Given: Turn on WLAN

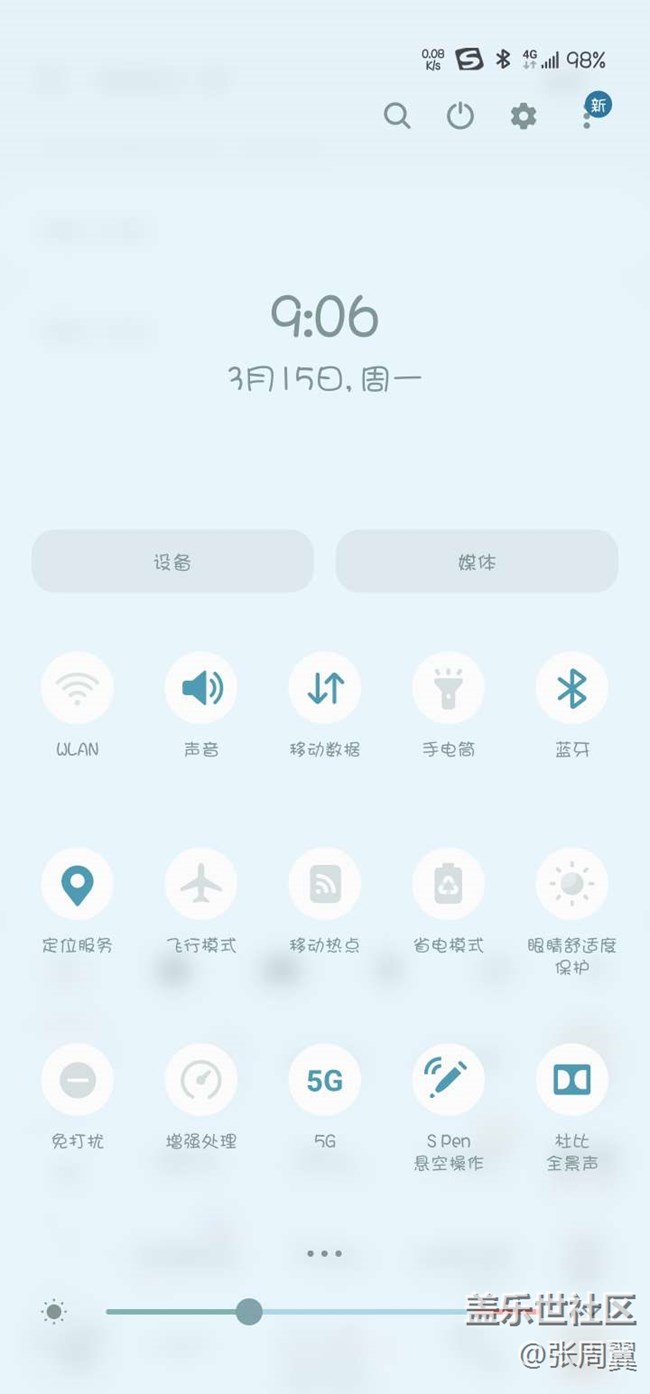Looking at the screenshot, I should (77, 688).
